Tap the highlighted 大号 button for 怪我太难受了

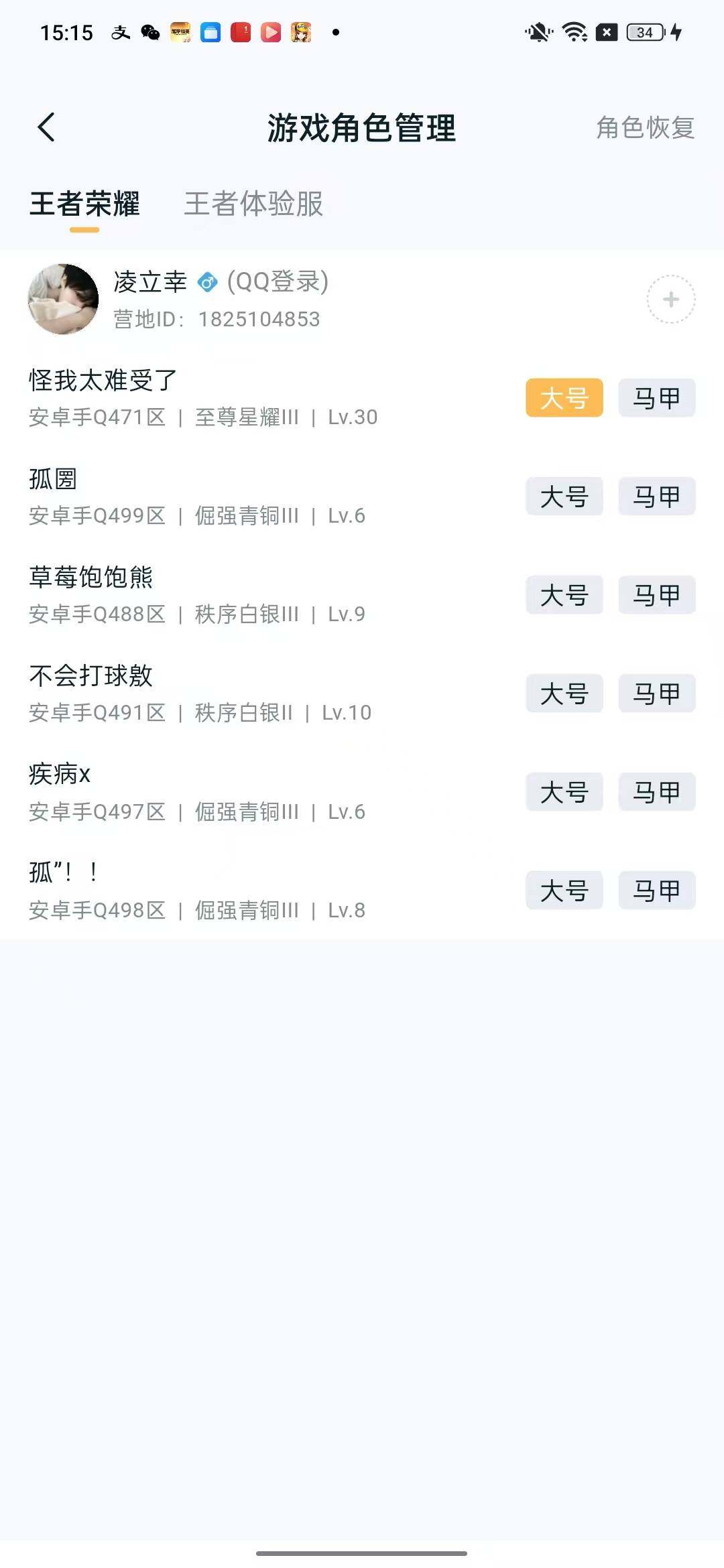click(564, 397)
